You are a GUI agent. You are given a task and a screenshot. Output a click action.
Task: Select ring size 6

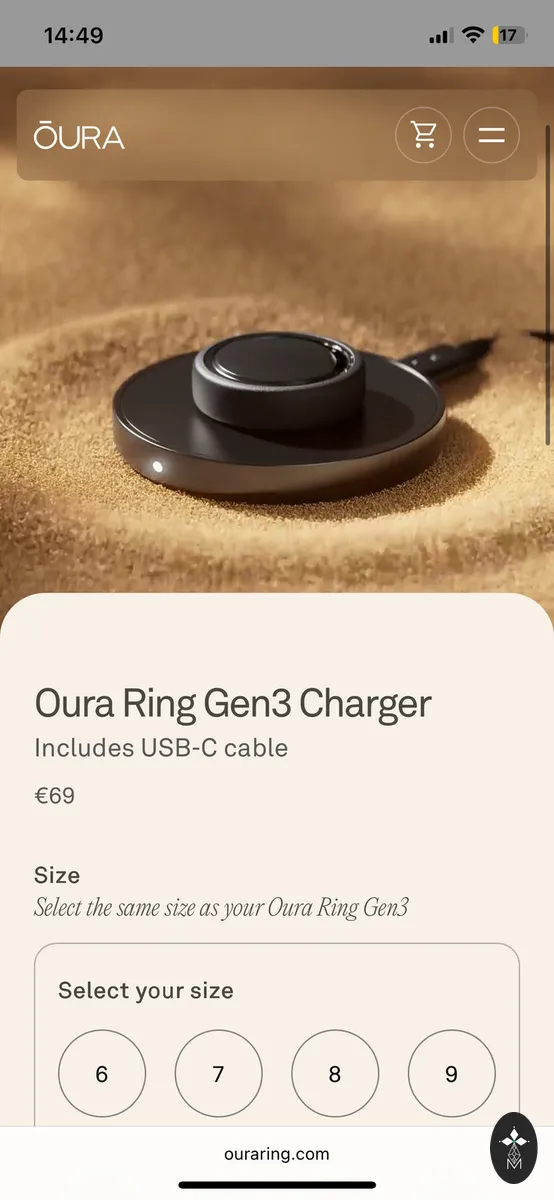(102, 1074)
